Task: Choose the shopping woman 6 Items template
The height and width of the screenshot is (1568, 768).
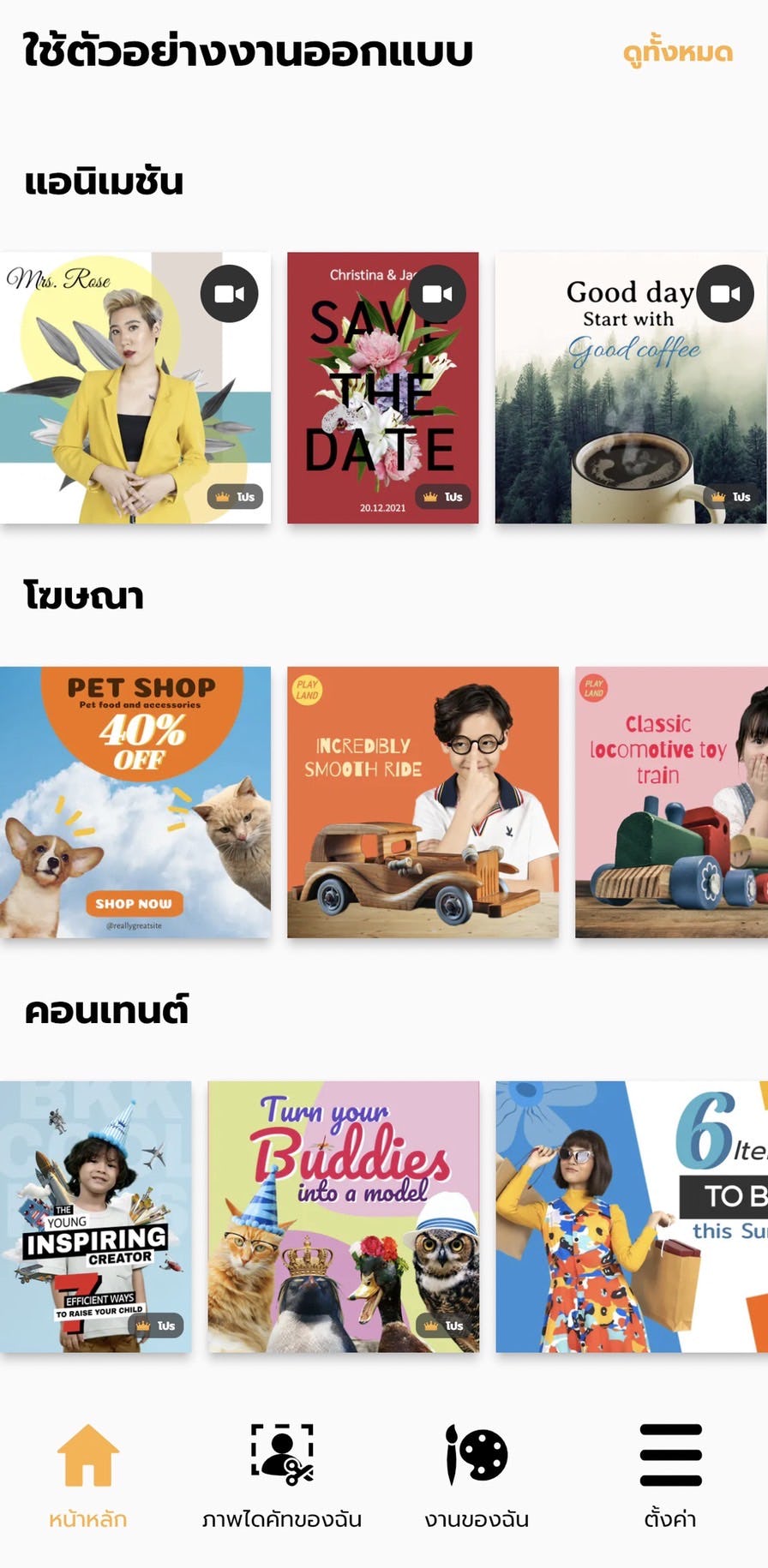Action: pyautogui.click(x=631, y=1217)
